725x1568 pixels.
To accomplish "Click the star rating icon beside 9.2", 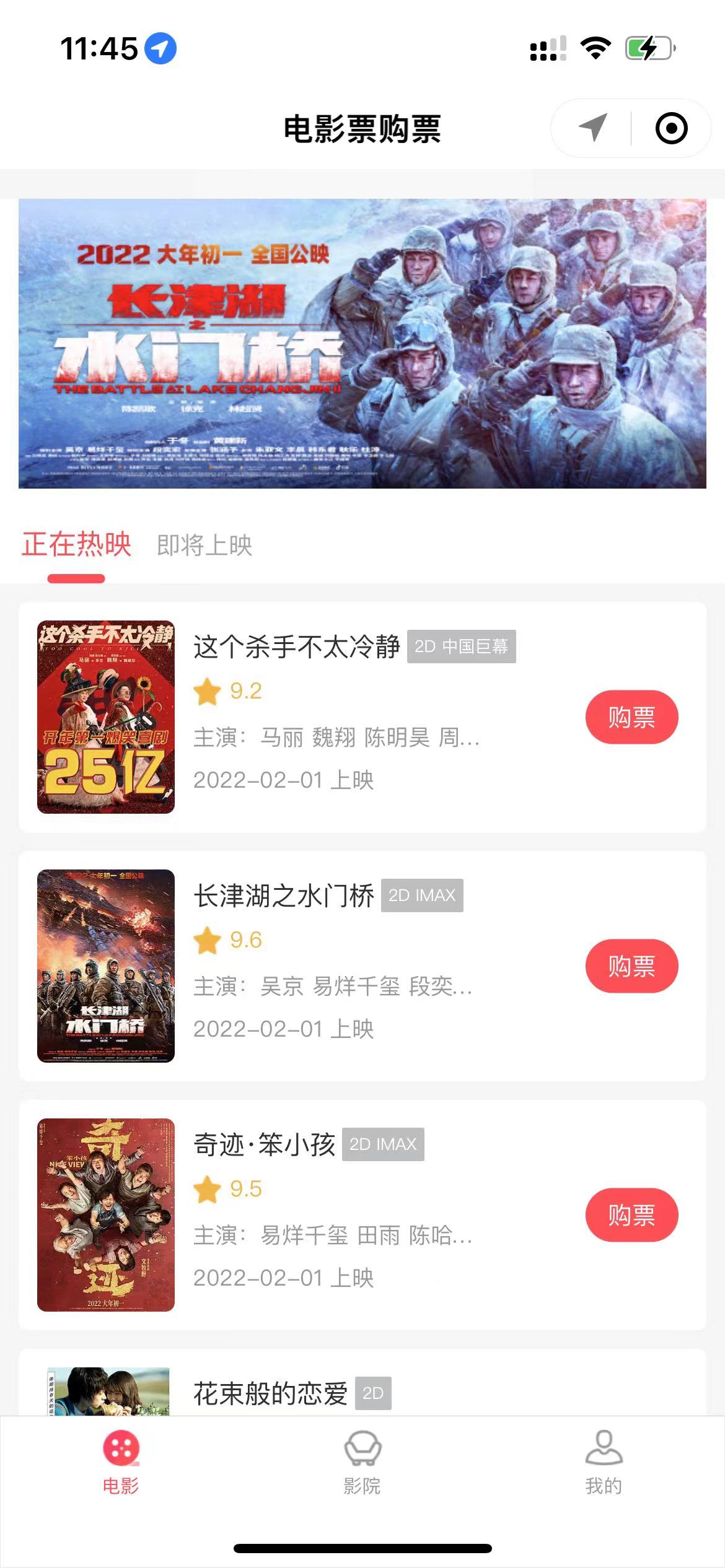I will coord(208,690).
